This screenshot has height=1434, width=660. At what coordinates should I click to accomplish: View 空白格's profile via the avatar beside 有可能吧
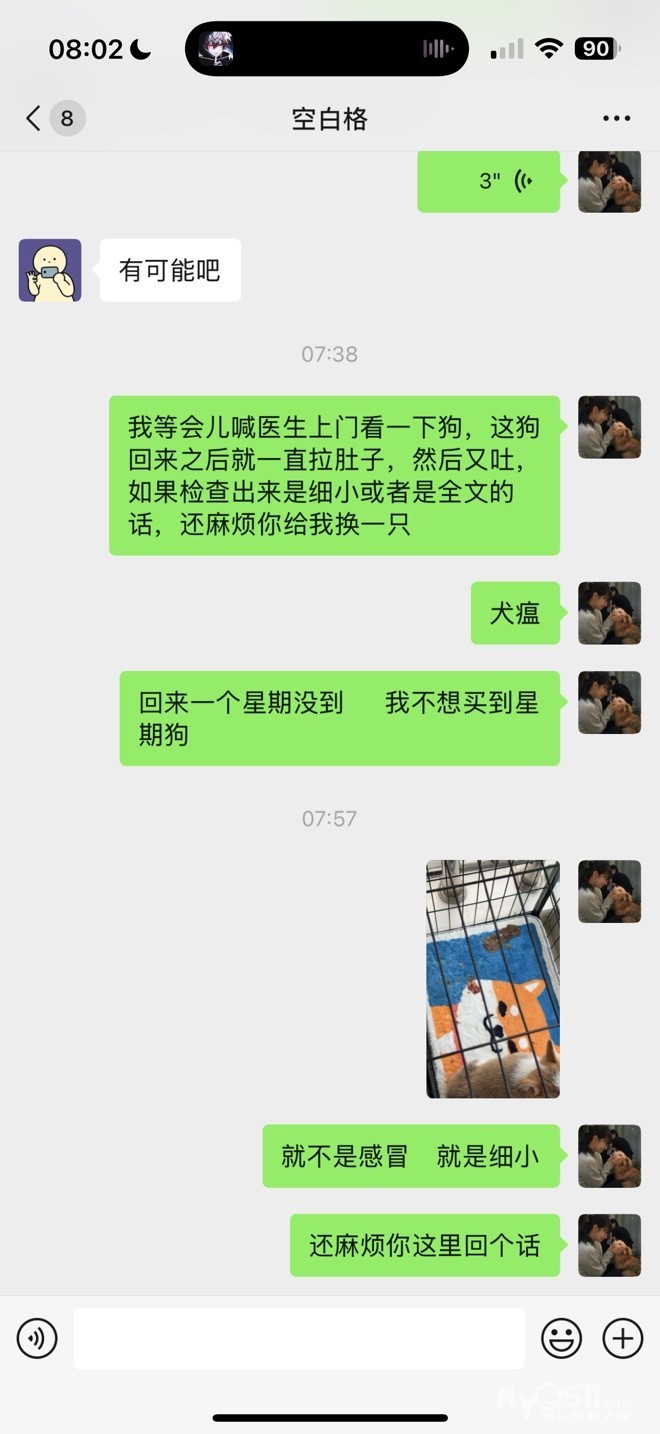click(50, 270)
